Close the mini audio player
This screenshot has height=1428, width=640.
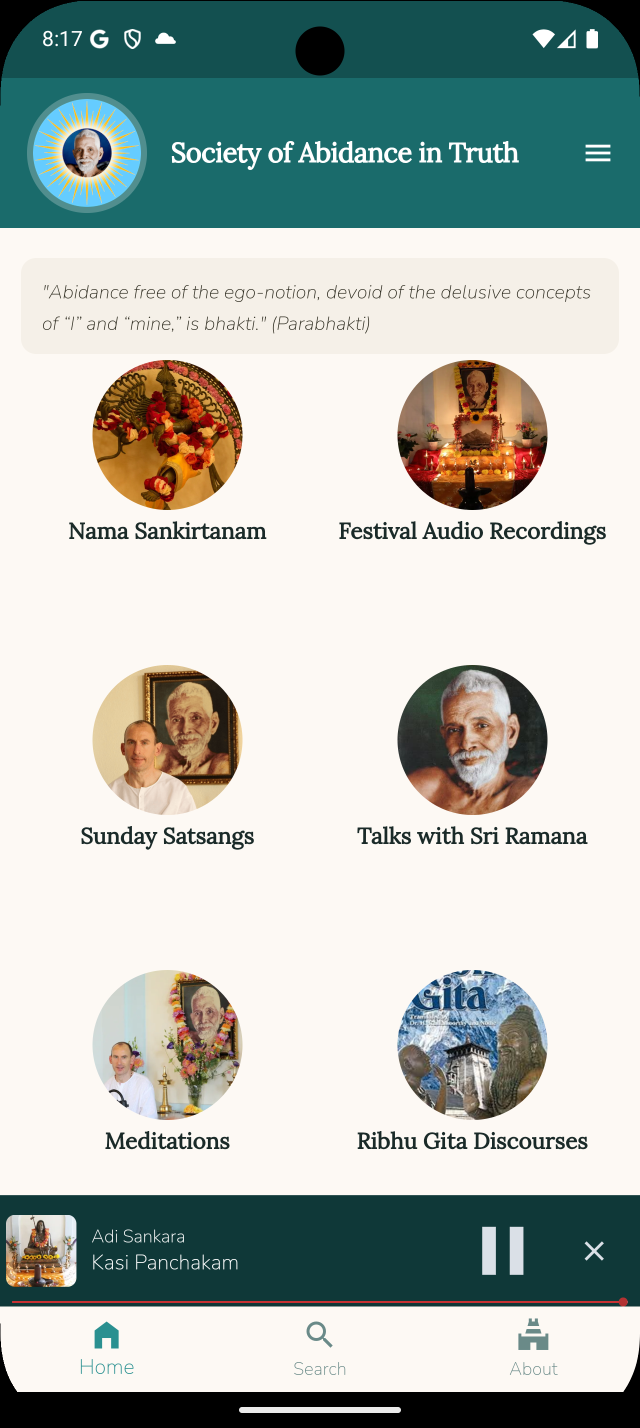coord(594,1251)
